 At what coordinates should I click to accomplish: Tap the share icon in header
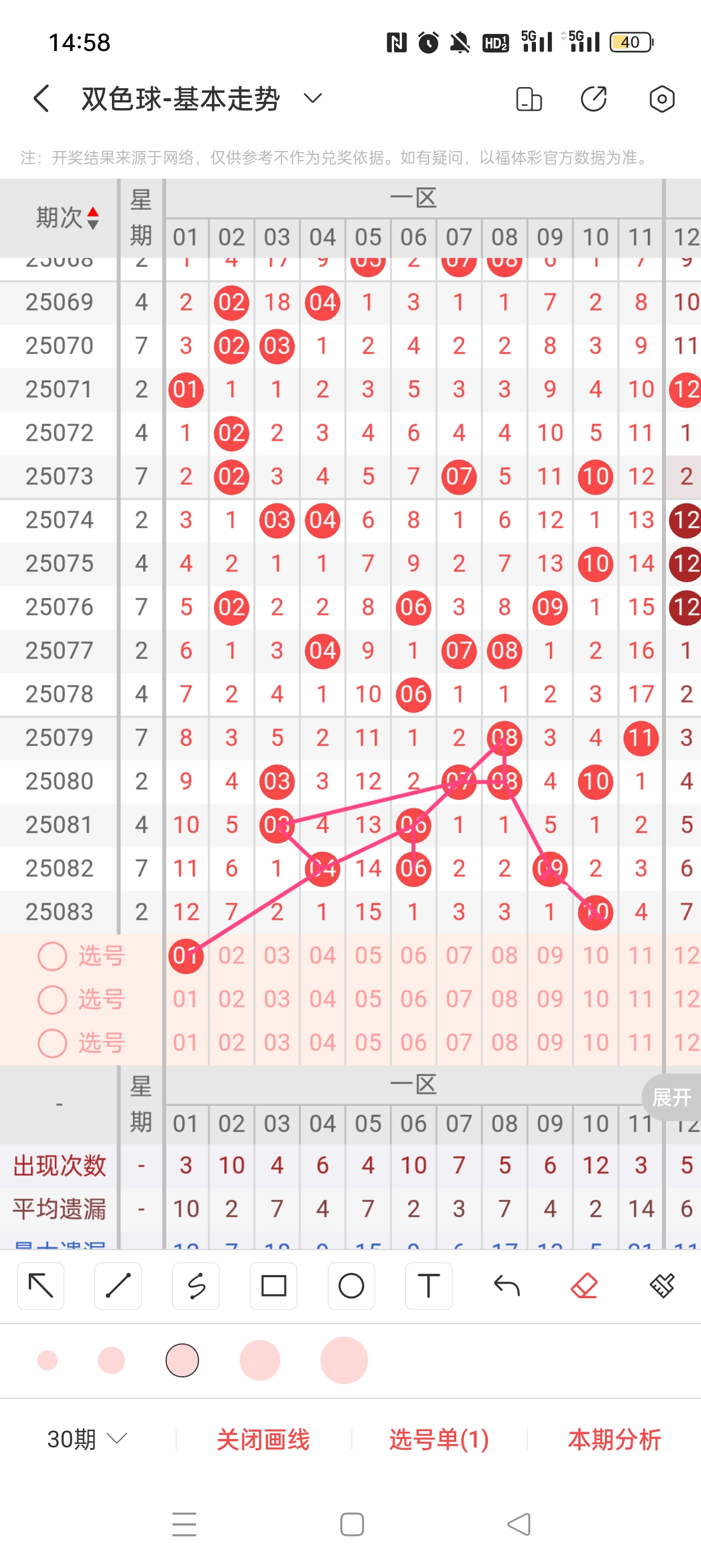[593, 98]
